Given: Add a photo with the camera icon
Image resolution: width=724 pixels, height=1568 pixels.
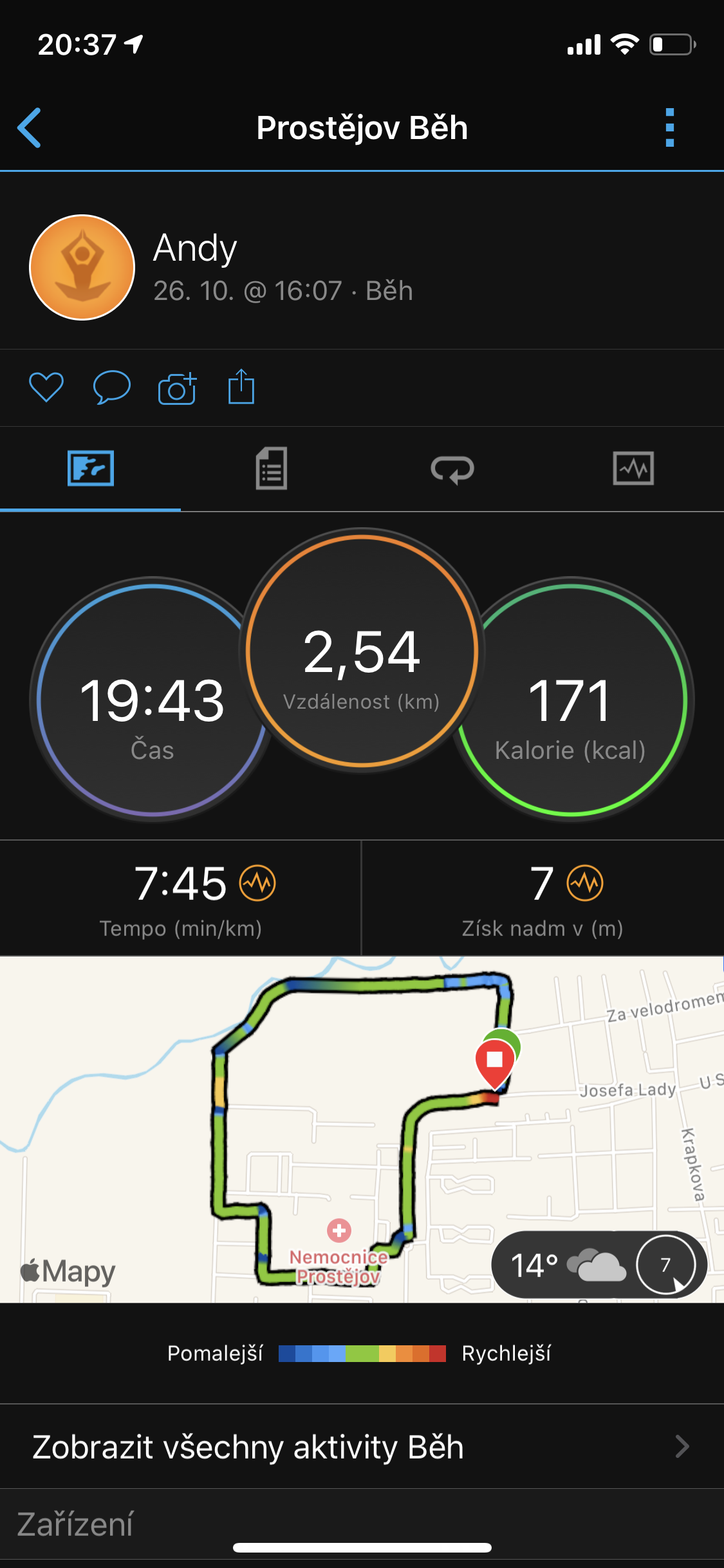Looking at the screenshot, I should coord(177,387).
